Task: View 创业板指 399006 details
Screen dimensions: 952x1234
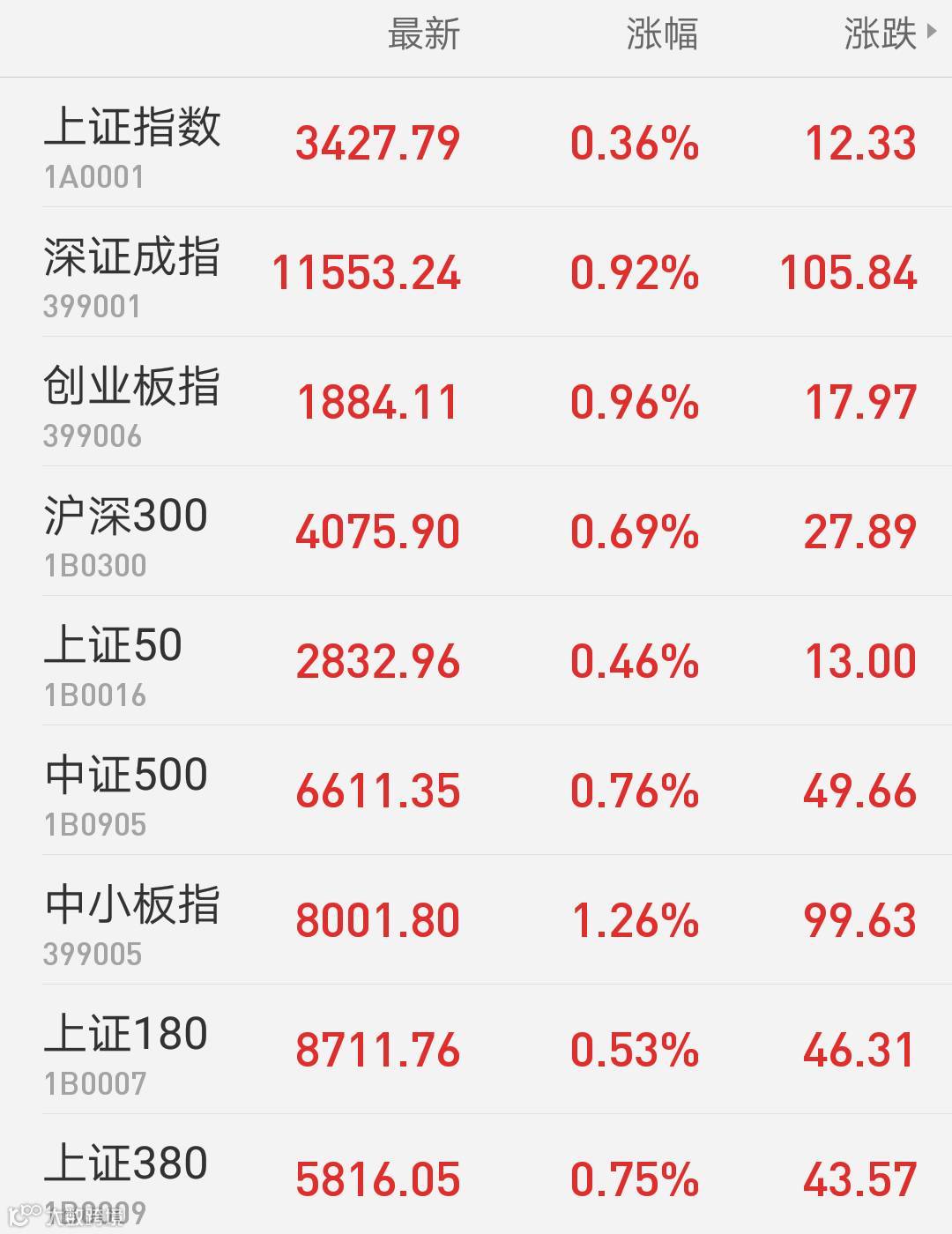Action: (476, 402)
